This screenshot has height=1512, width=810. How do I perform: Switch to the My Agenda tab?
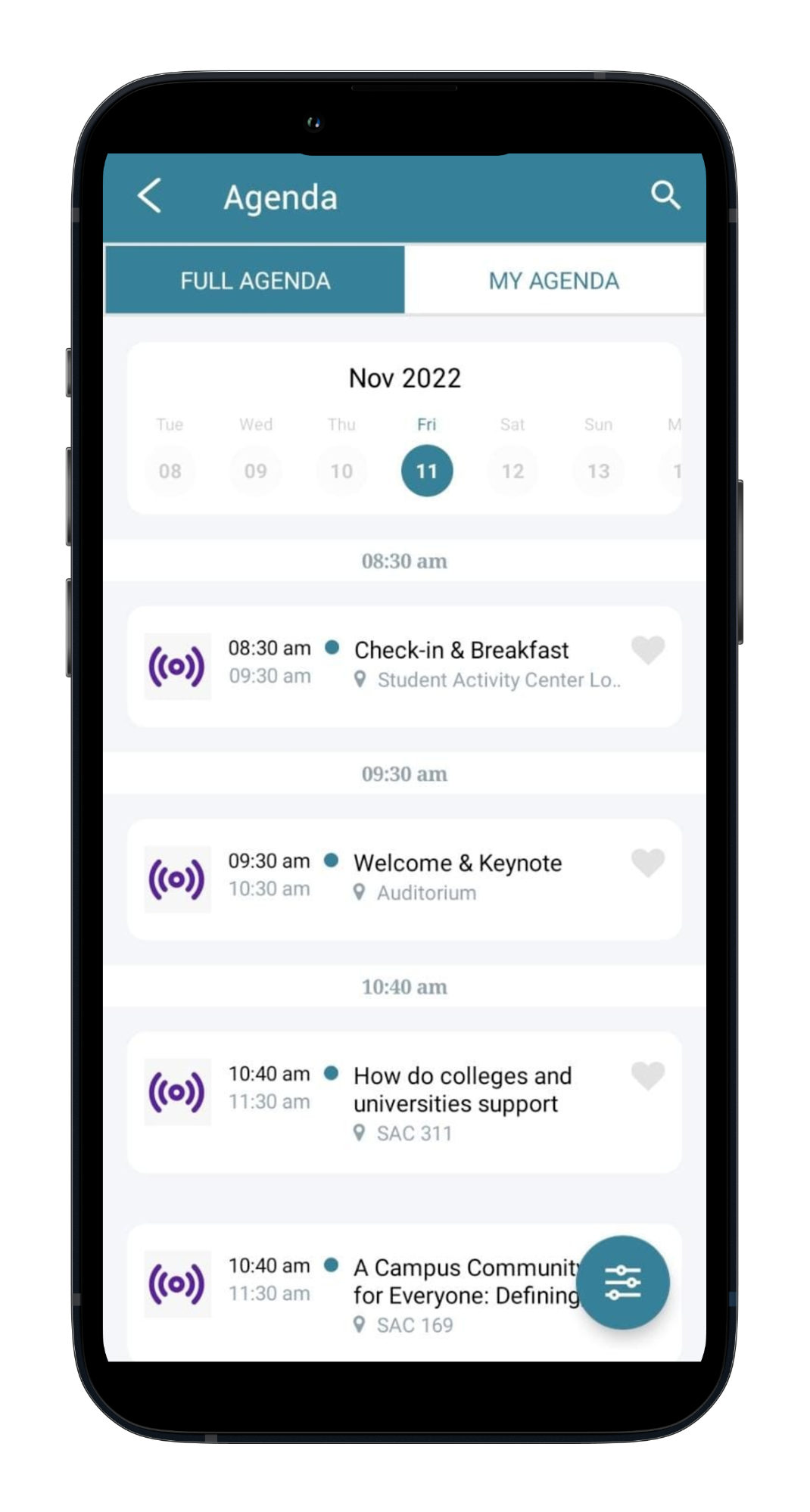tap(553, 281)
